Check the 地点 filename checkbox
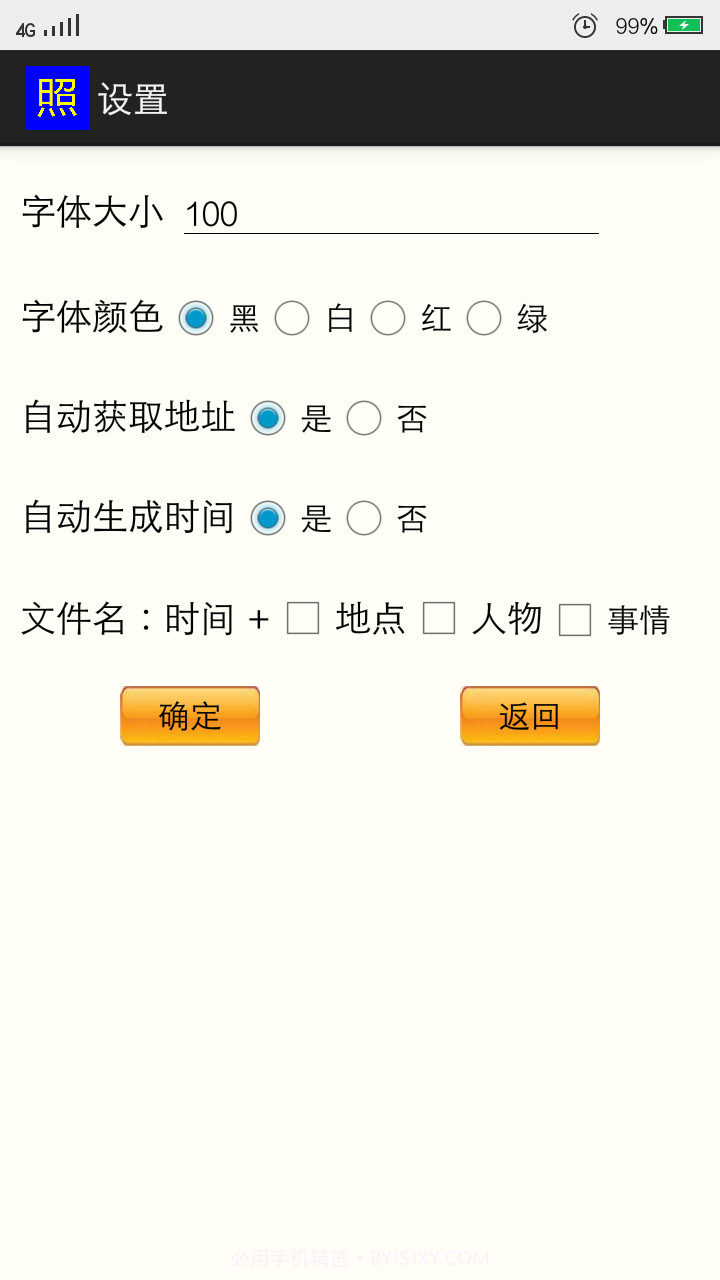Screen dimensions: 720x1280 coord(303,620)
